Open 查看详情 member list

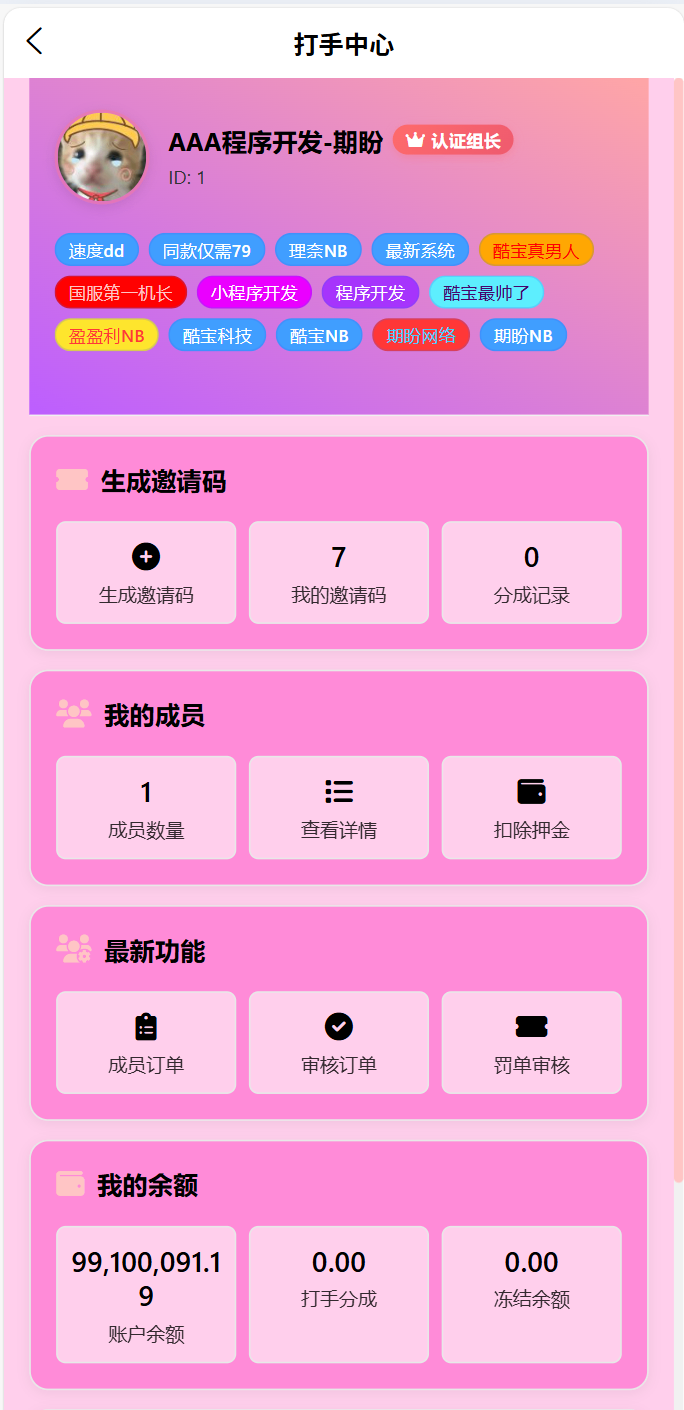click(x=338, y=807)
